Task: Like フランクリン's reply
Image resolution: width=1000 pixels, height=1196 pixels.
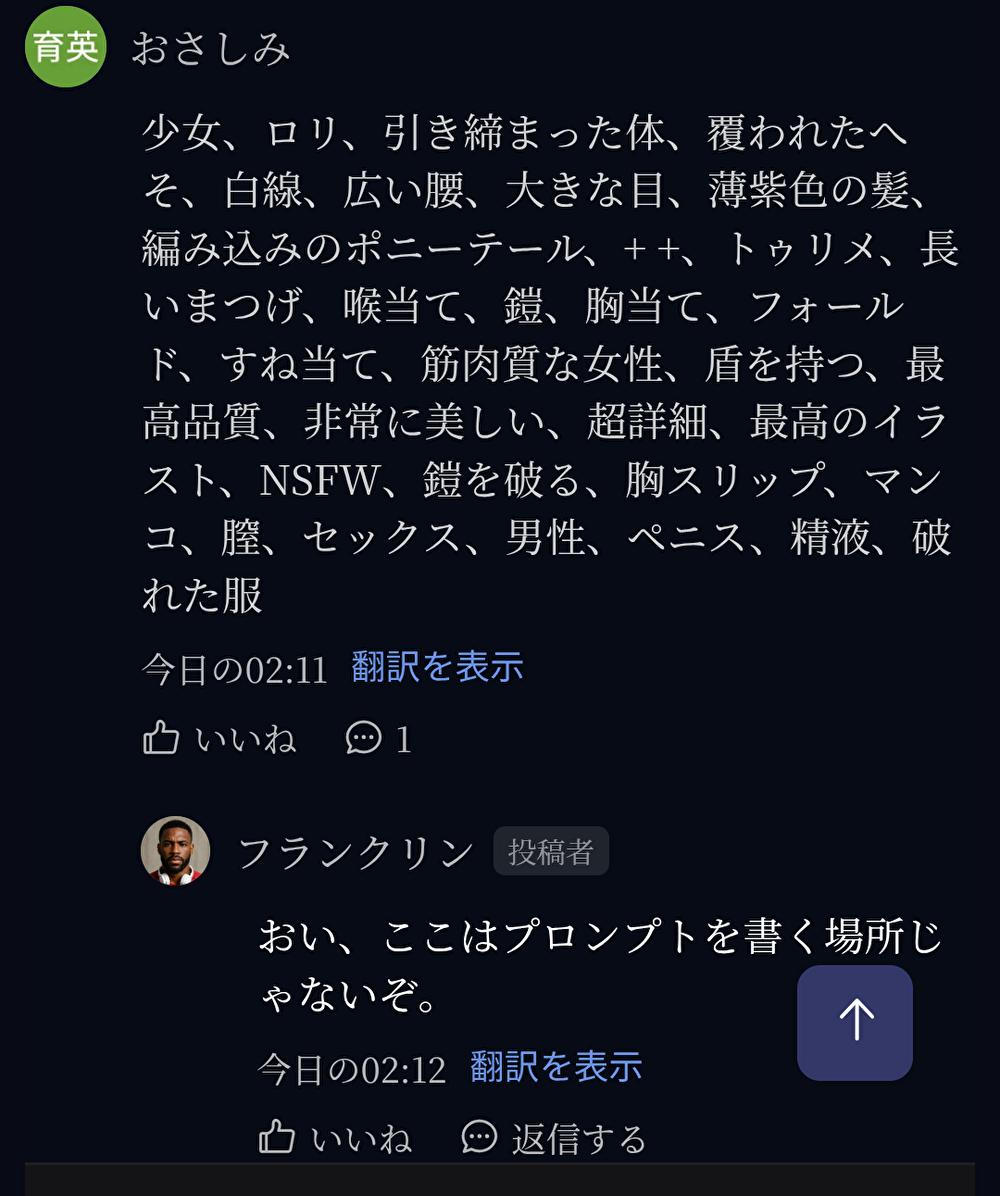Action: coord(335,1138)
